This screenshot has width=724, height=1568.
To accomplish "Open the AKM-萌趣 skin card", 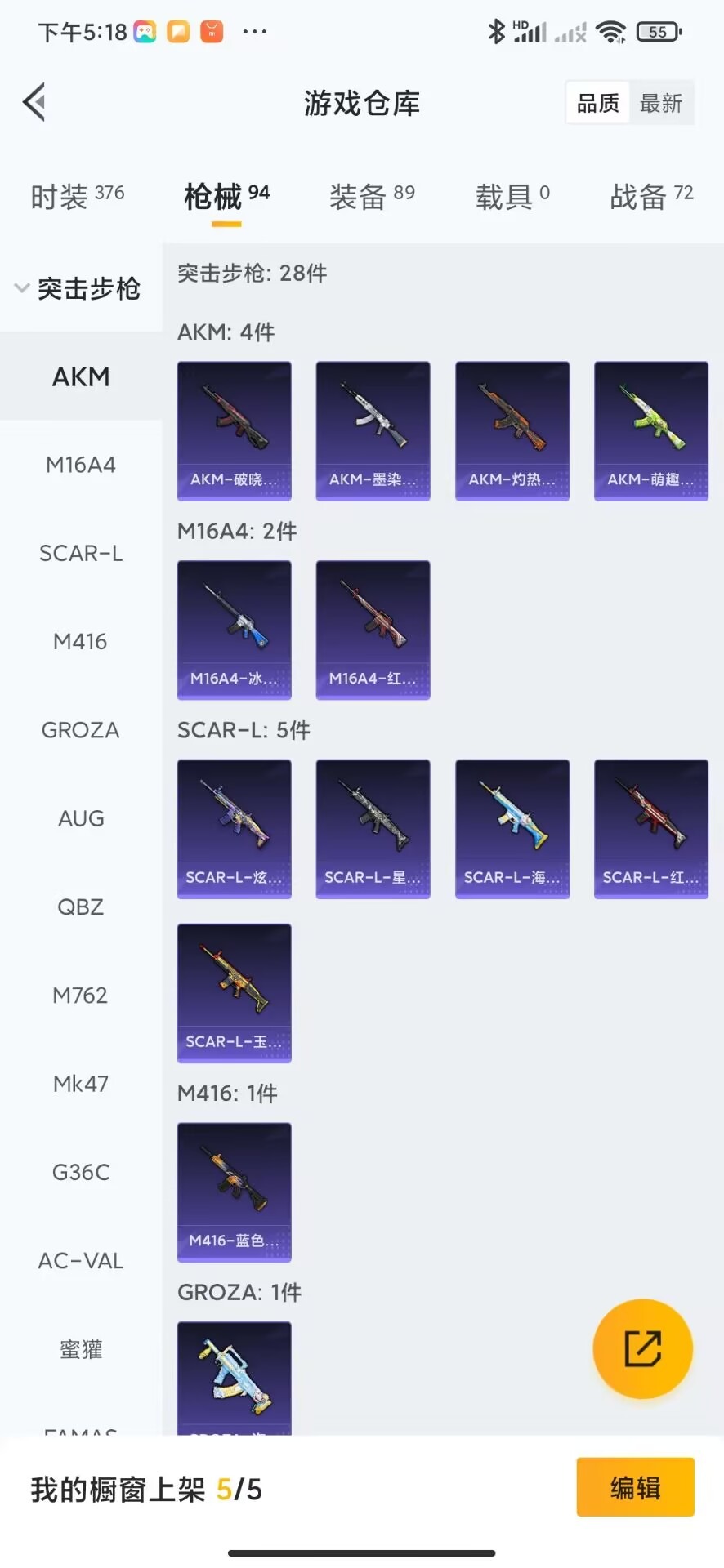I will pyautogui.click(x=650, y=430).
